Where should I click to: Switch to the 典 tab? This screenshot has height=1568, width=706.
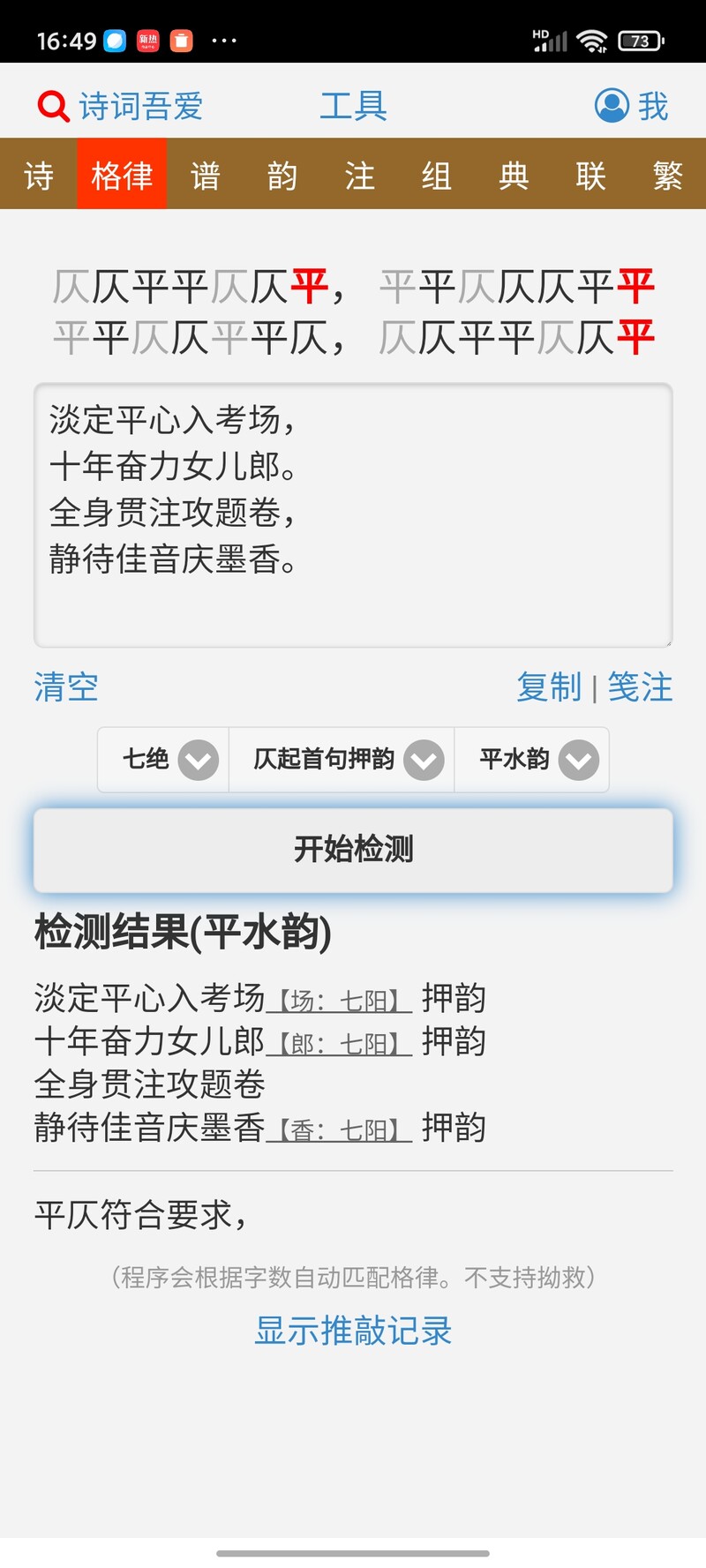(514, 175)
